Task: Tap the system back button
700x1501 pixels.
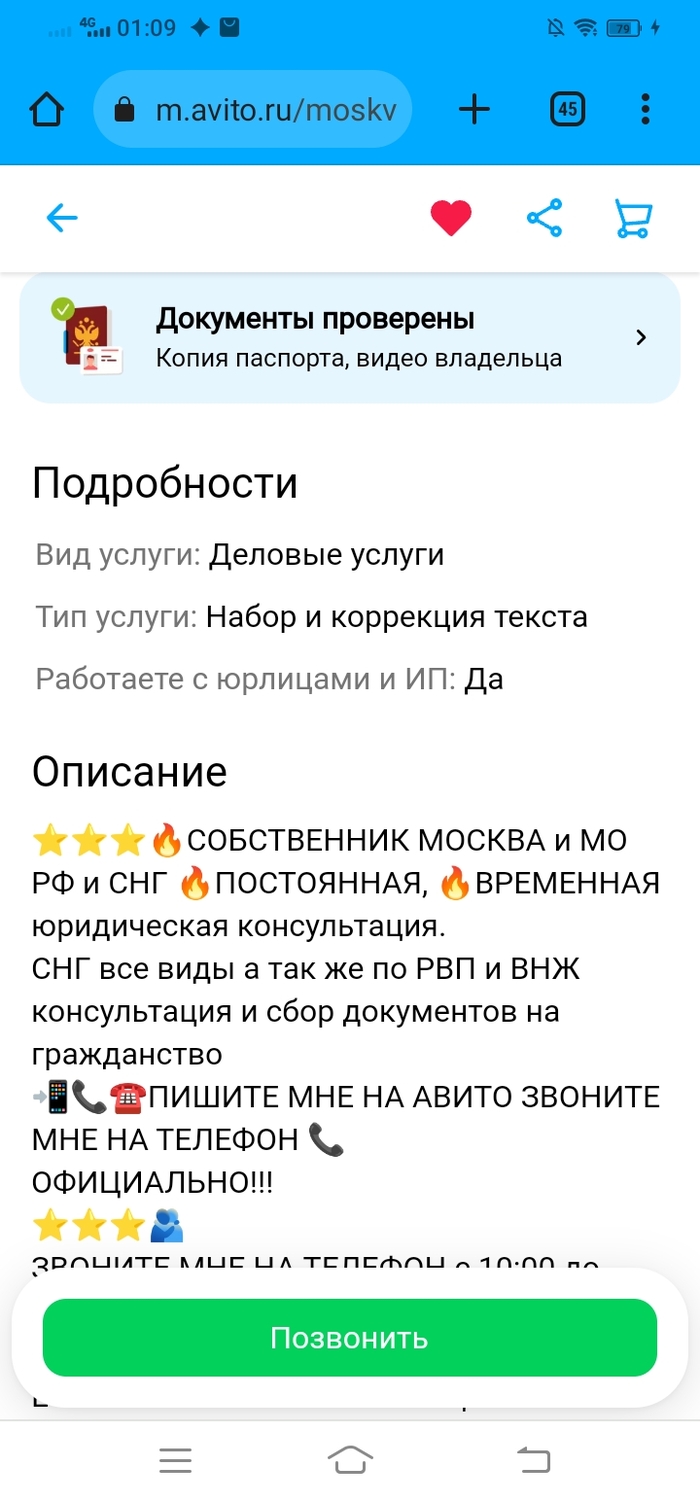Action: point(533,1461)
